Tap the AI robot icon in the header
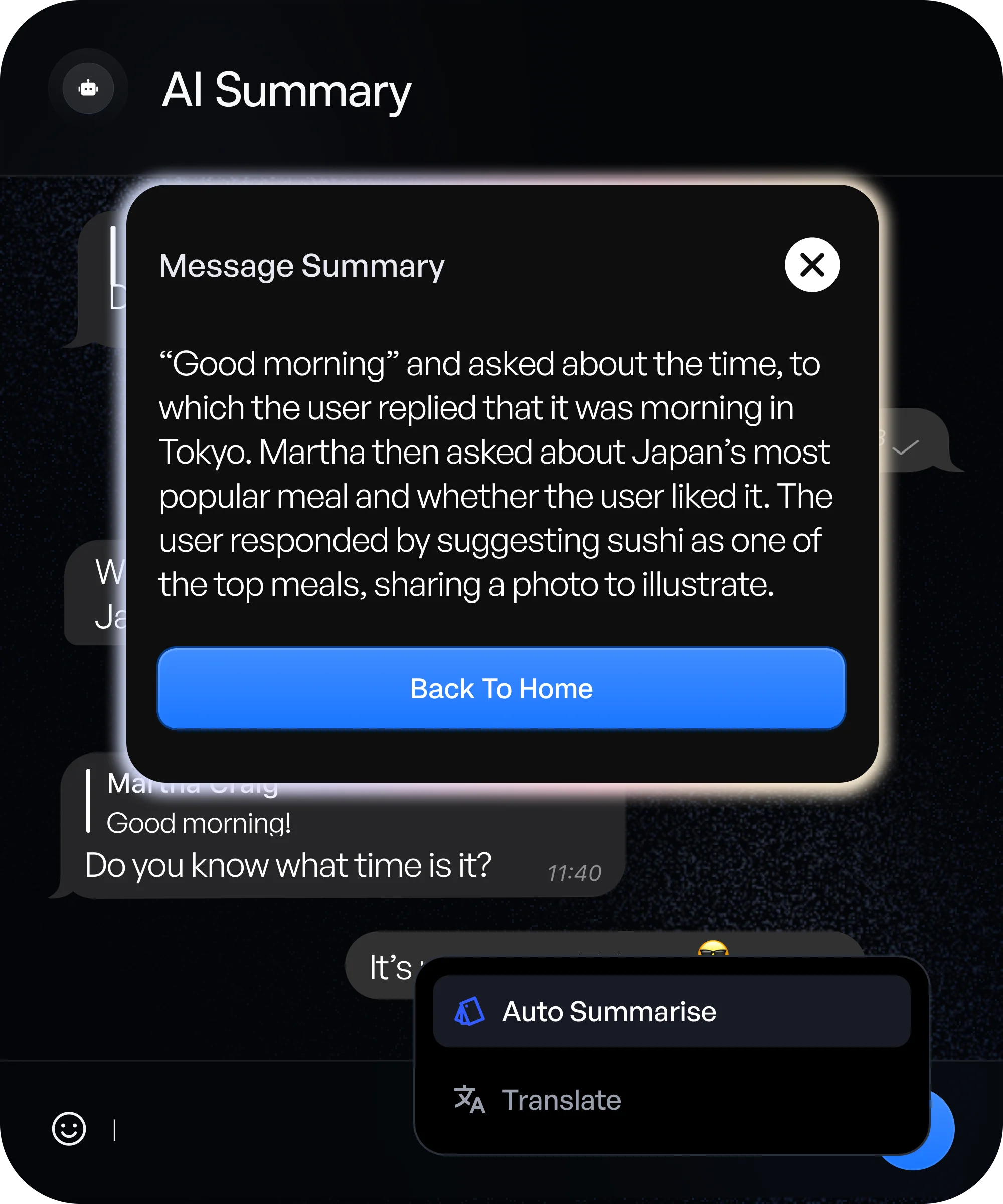Viewport: 1003px width, 1204px height. (88, 88)
